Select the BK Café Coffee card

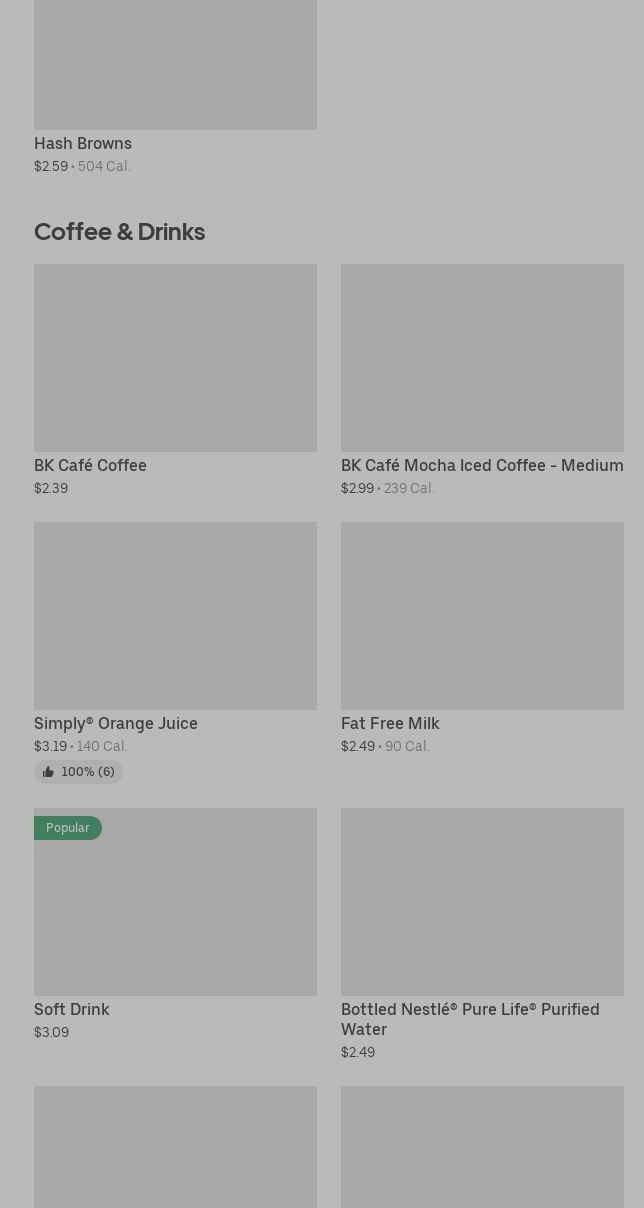175,381
